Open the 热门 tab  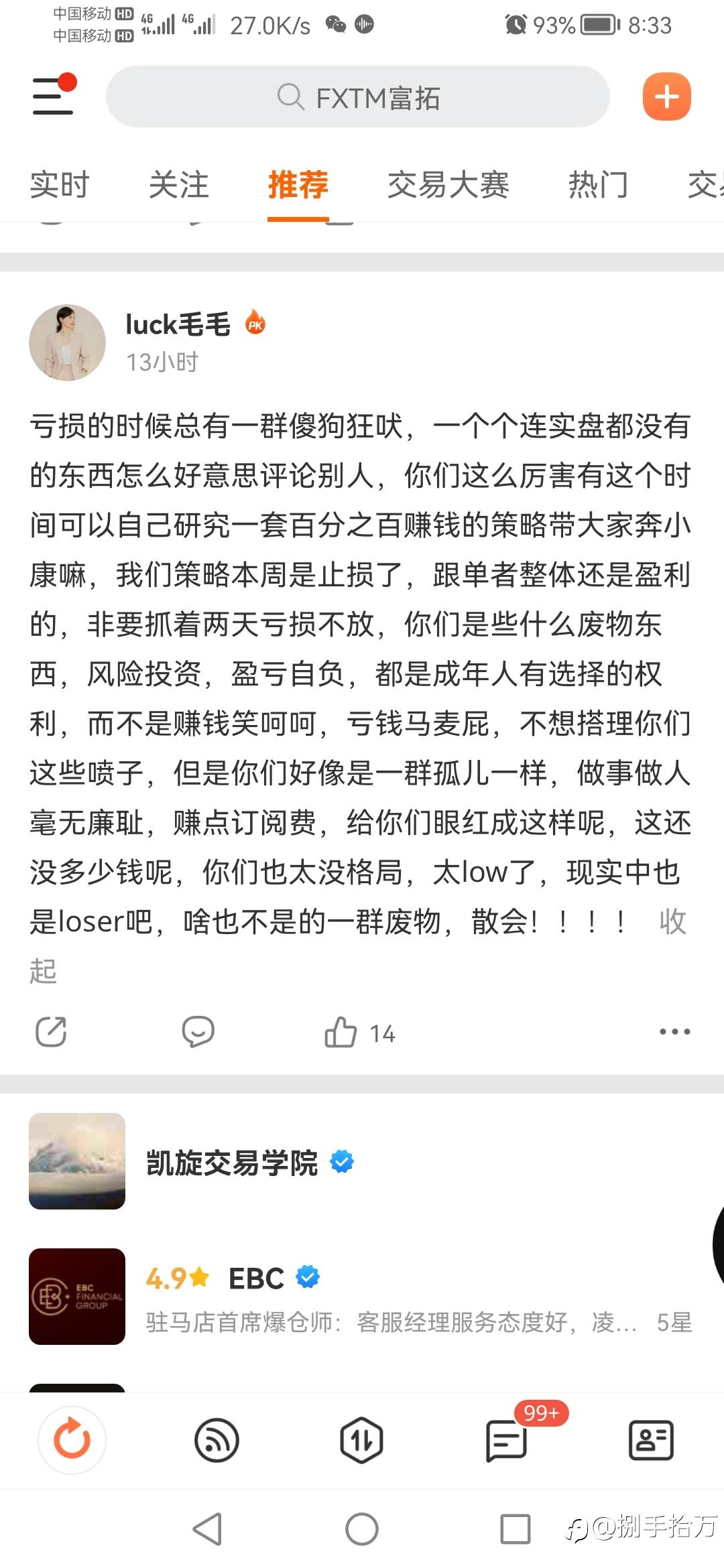coord(597,185)
